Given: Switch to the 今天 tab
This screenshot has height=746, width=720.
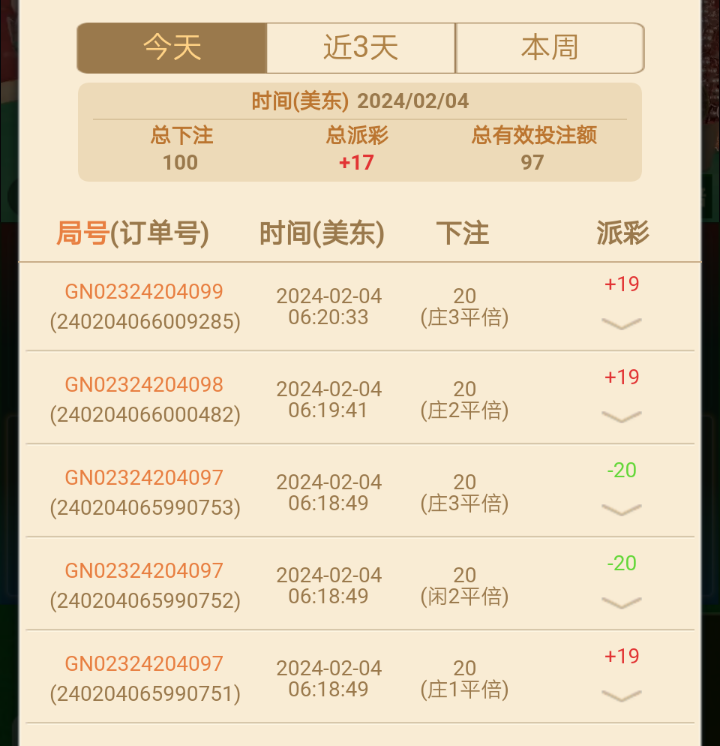Looking at the screenshot, I should pos(172,48).
